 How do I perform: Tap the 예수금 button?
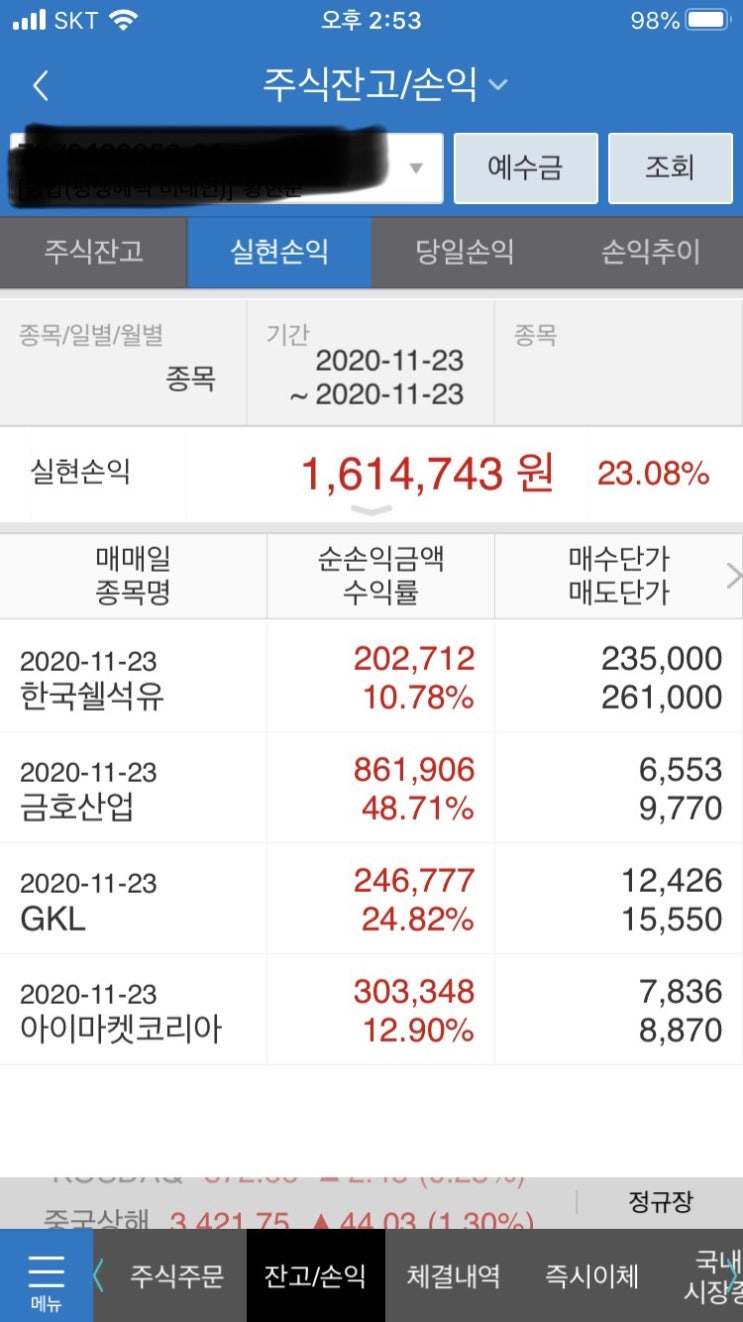[x=526, y=168]
